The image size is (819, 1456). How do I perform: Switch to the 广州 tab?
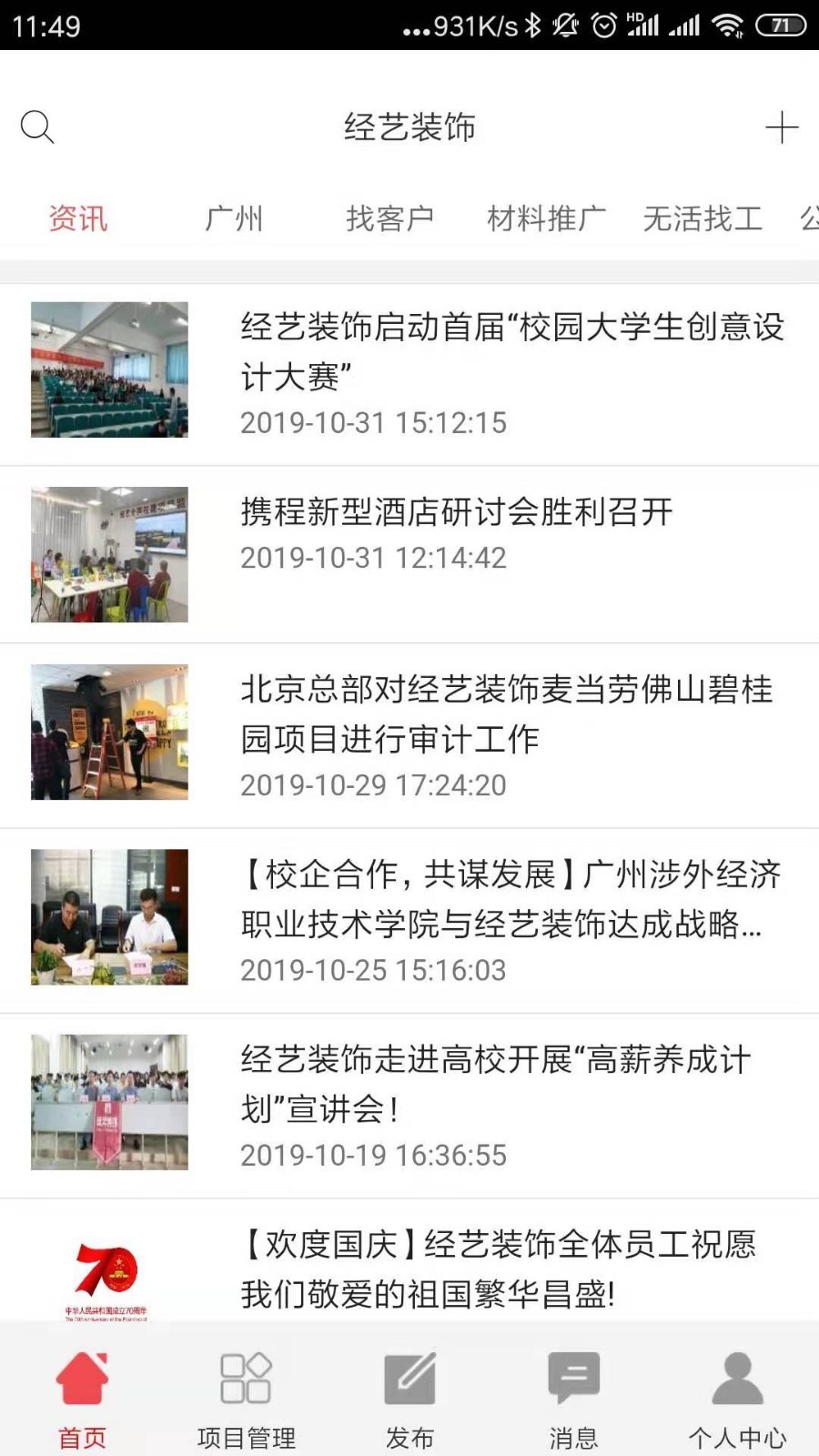point(234,219)
